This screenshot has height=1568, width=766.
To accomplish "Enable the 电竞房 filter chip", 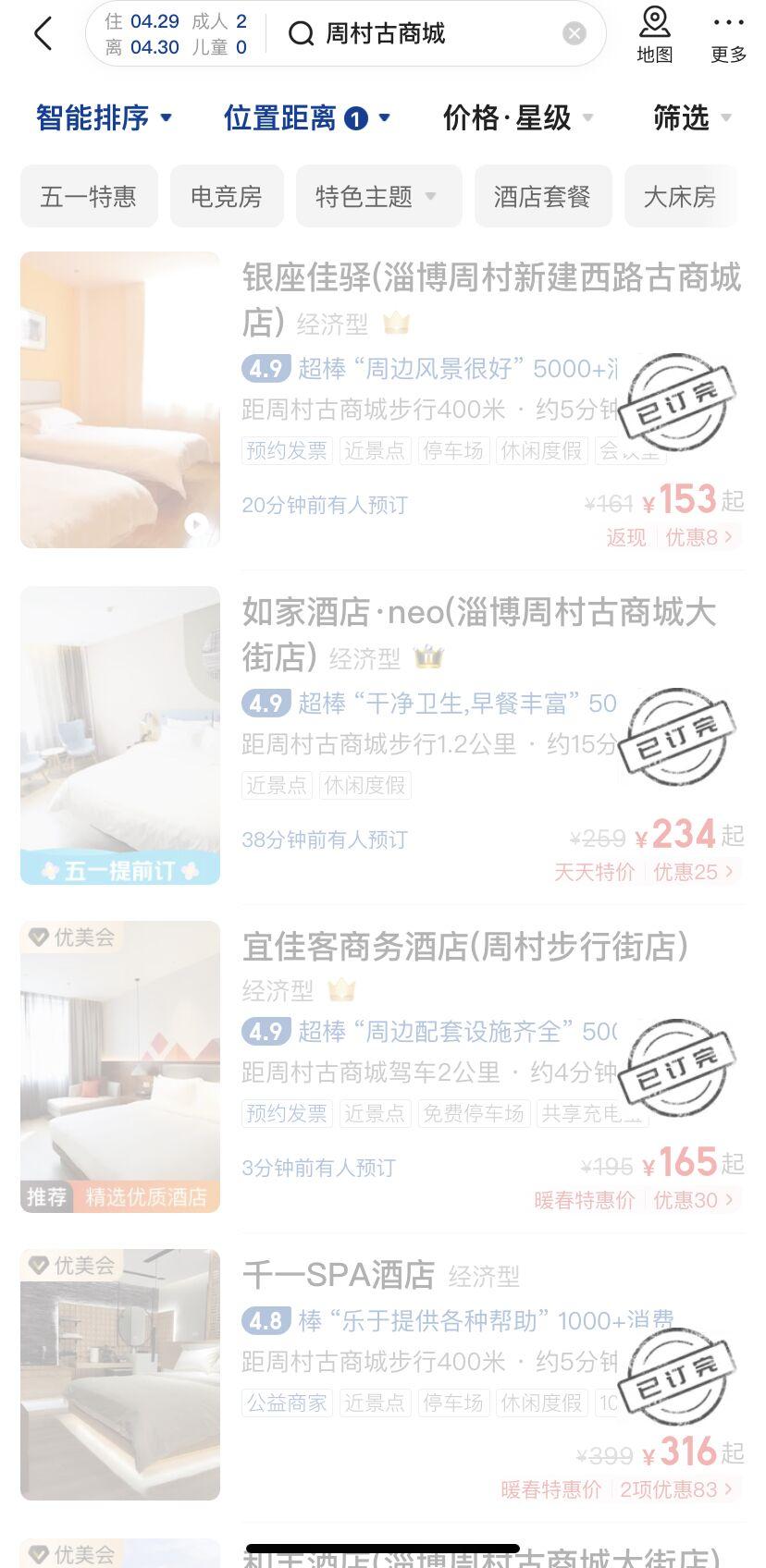I will point(225,195).
